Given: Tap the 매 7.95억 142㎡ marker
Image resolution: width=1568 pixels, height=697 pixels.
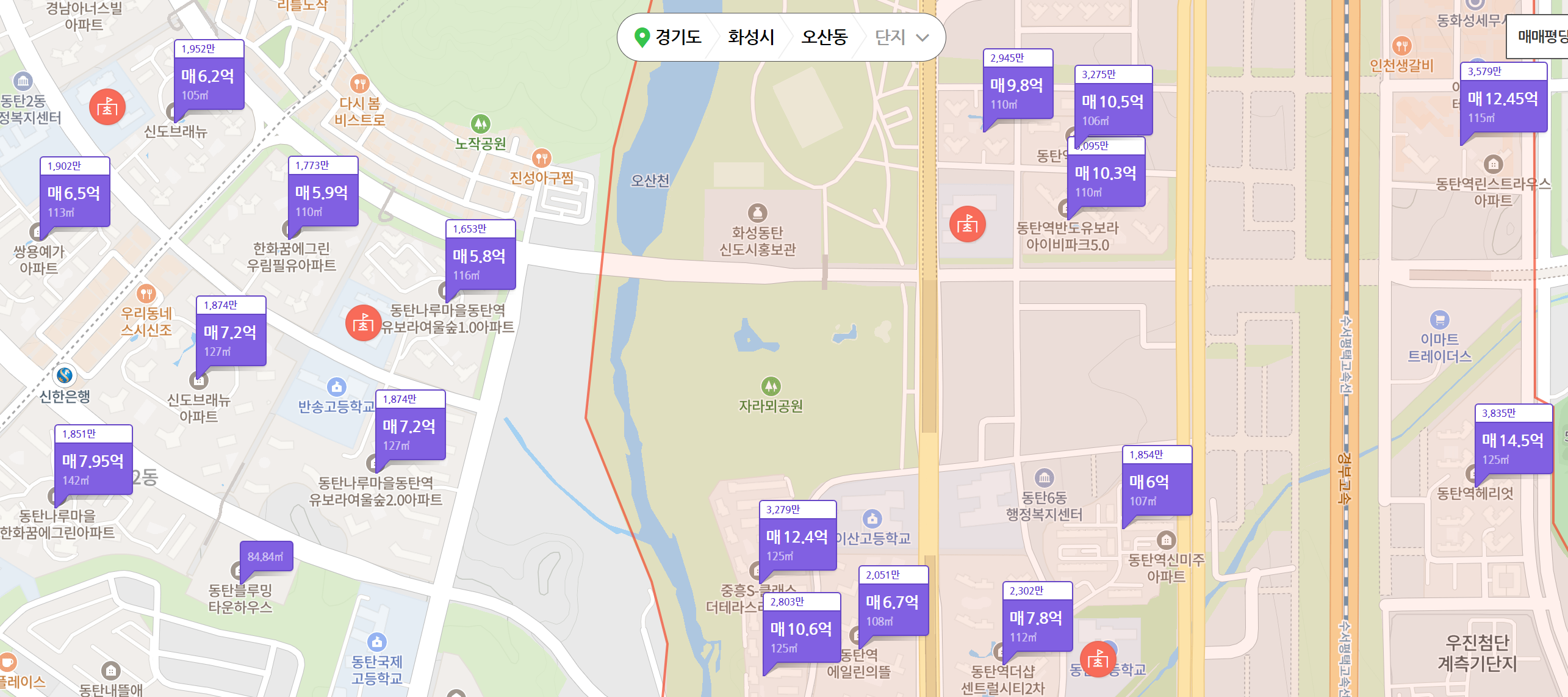Looking at the screenshot, I should [93, 460].
